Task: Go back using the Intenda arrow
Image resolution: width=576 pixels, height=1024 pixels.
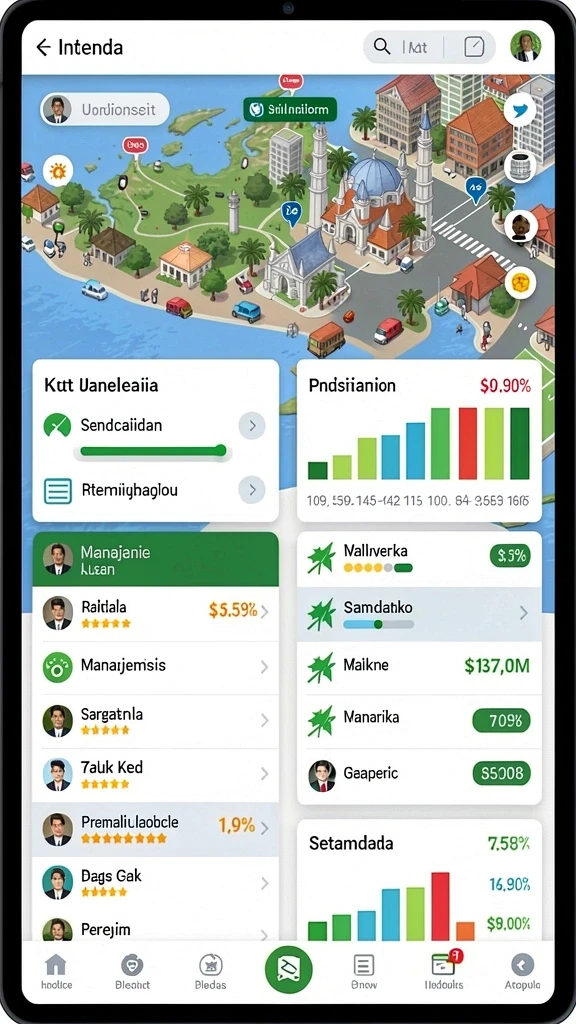Action: click(x=43, y=47)
